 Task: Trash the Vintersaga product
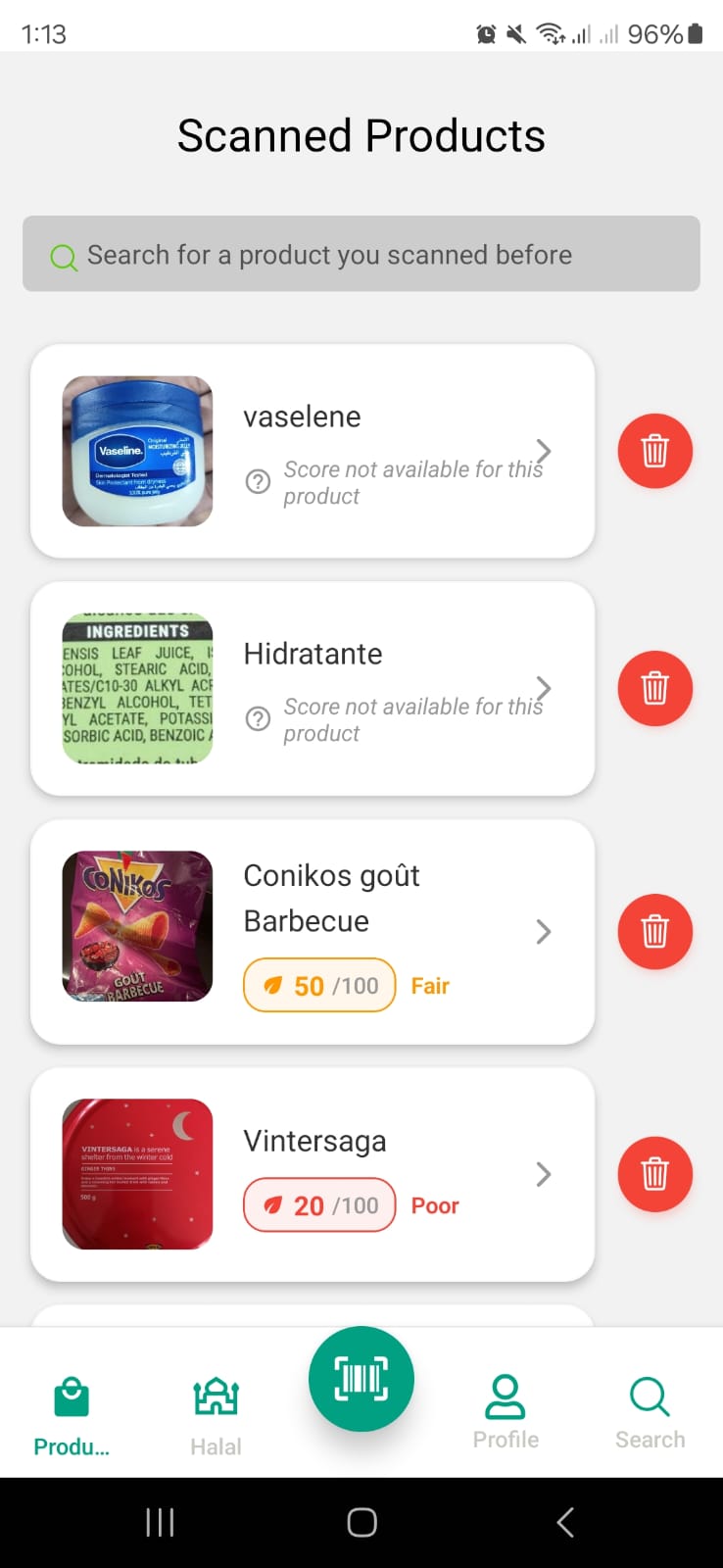(x=654, y=1174)
